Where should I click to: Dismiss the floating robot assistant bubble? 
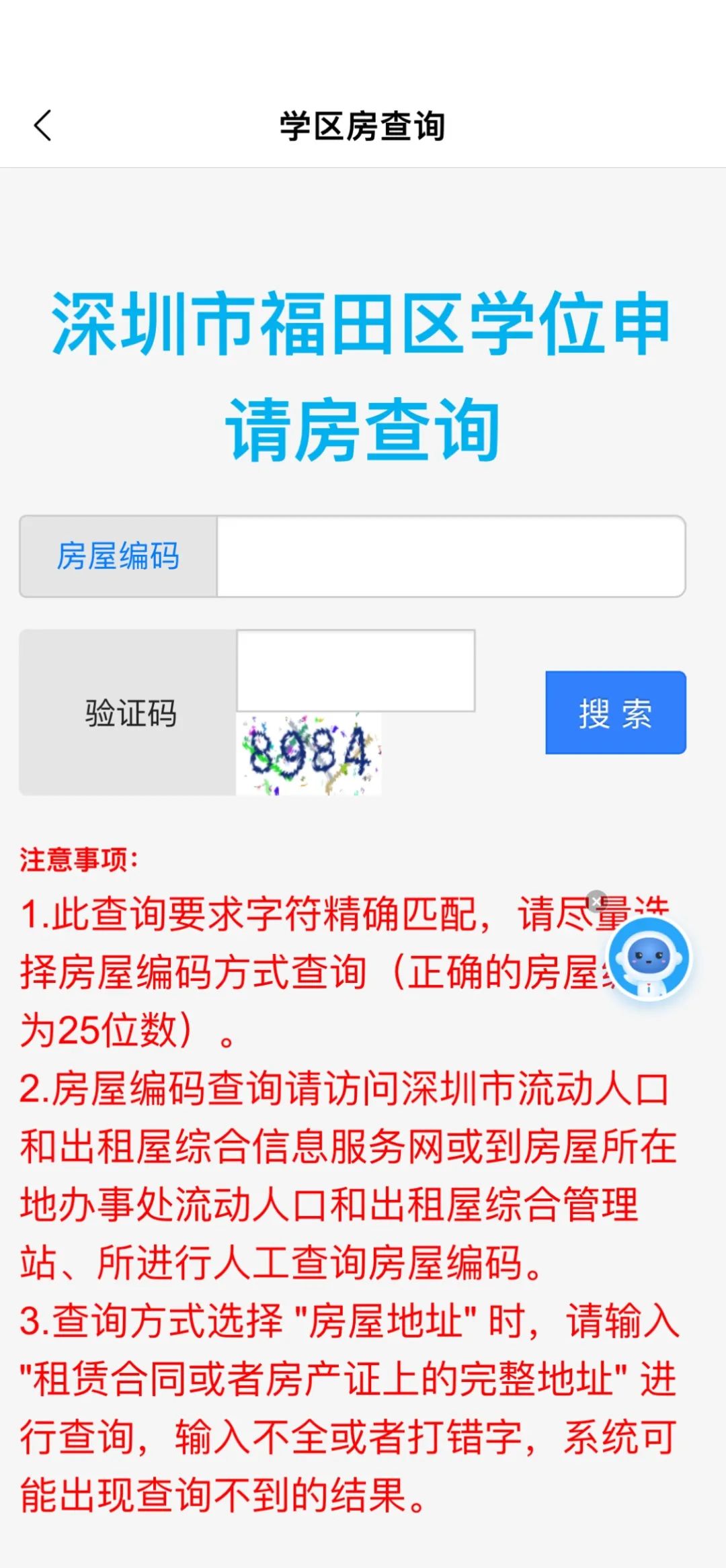tap(596, 901)
